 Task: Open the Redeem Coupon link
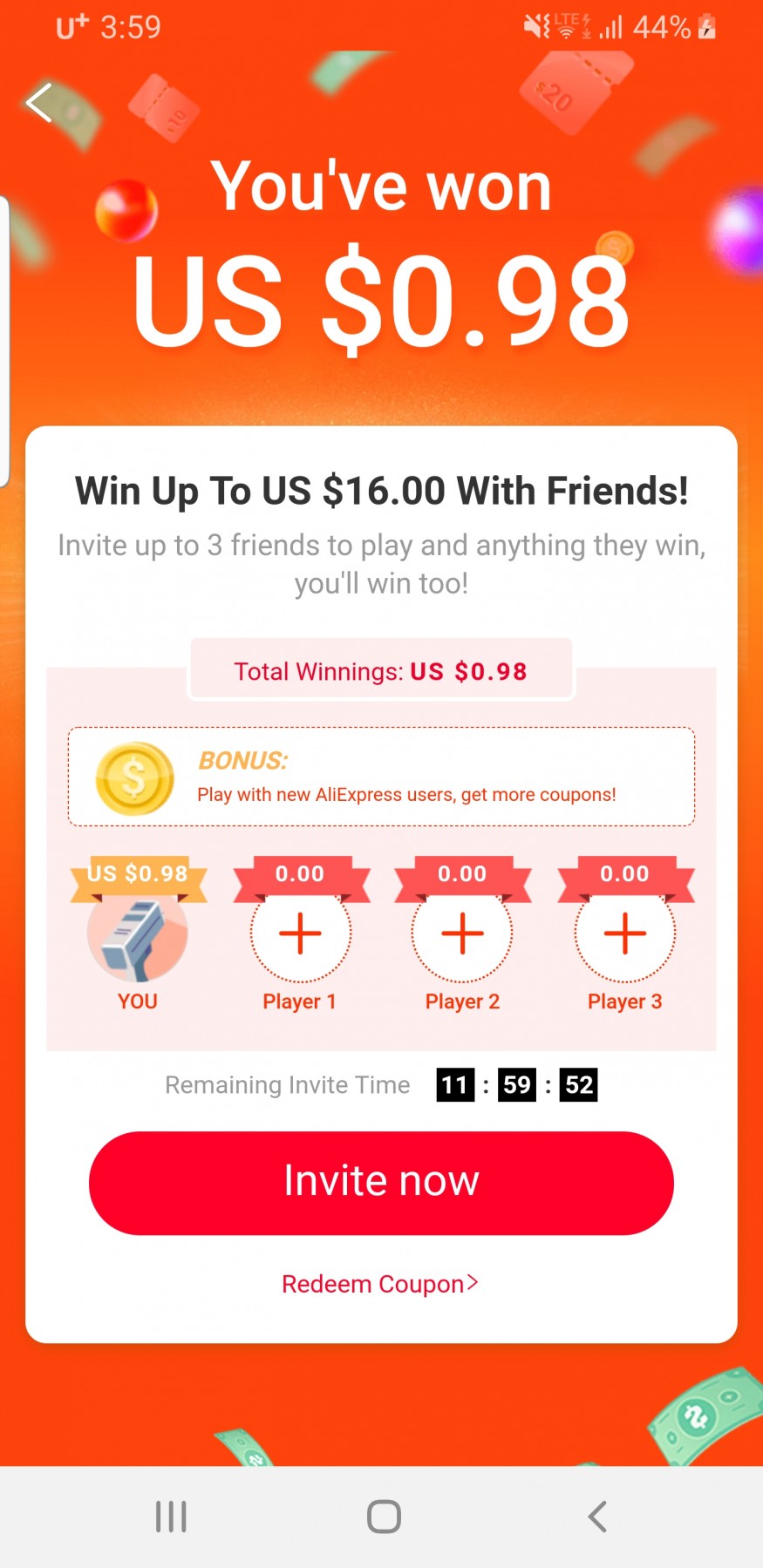(379, 1284)
